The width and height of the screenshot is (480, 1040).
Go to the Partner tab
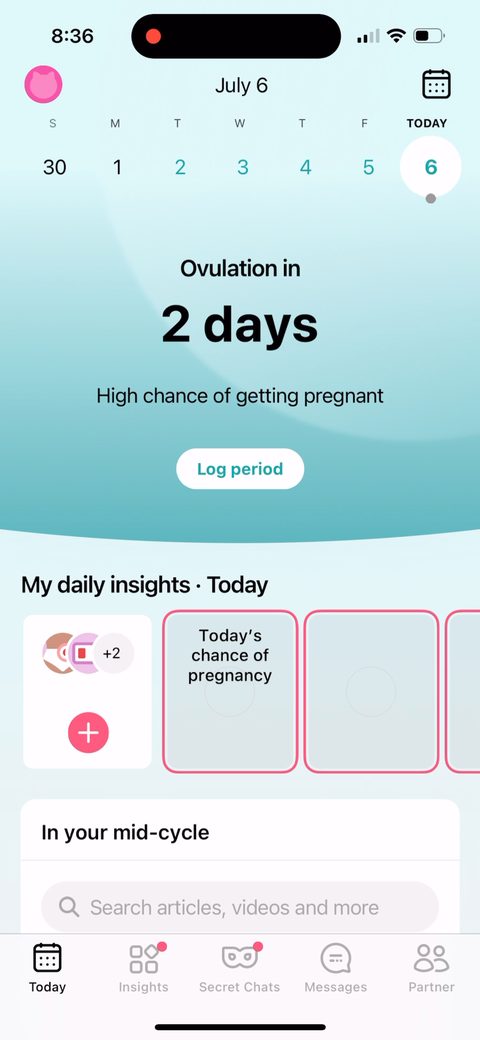(432, 968)
